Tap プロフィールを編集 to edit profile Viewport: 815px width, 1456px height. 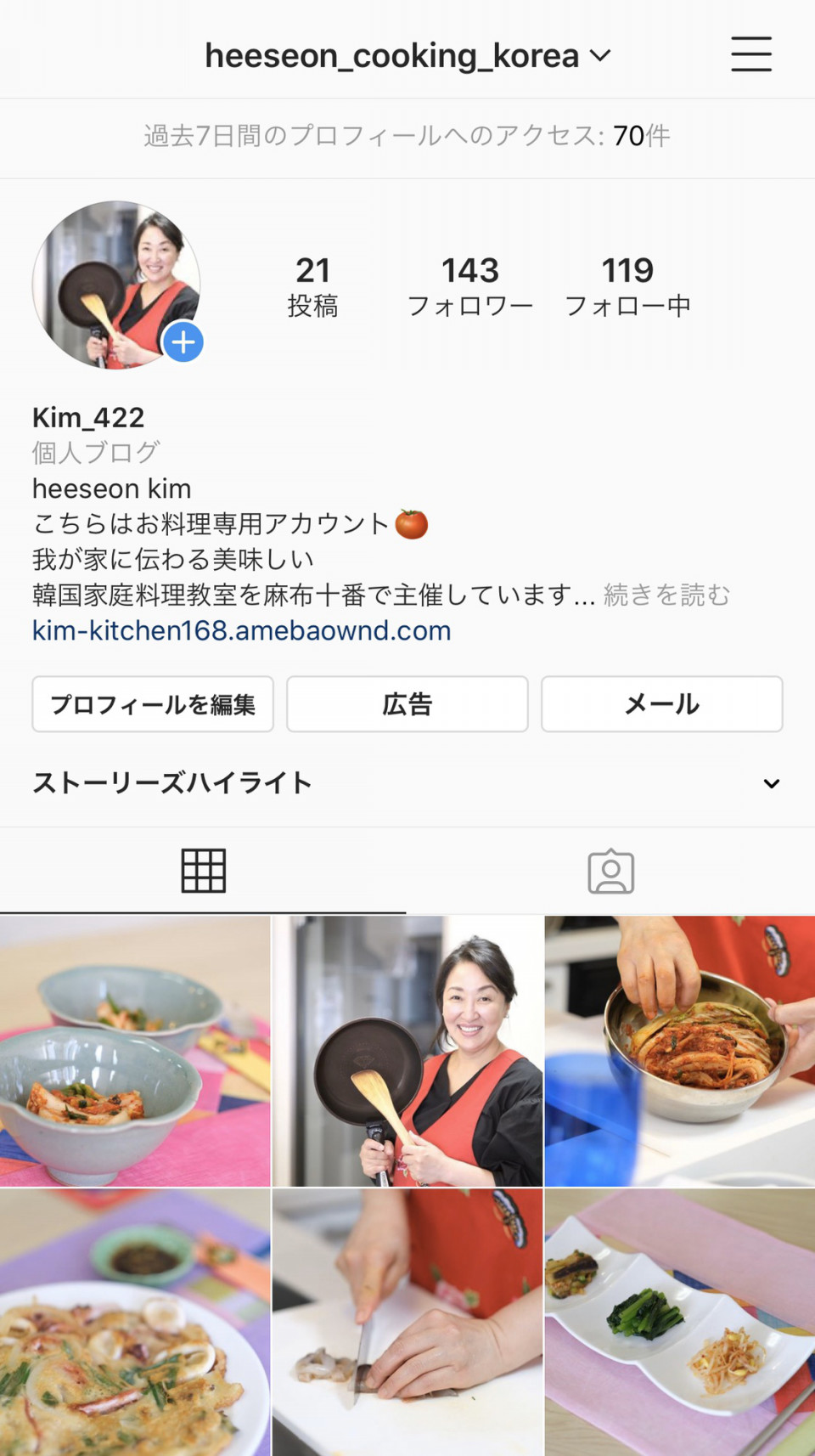click(153, 704)
